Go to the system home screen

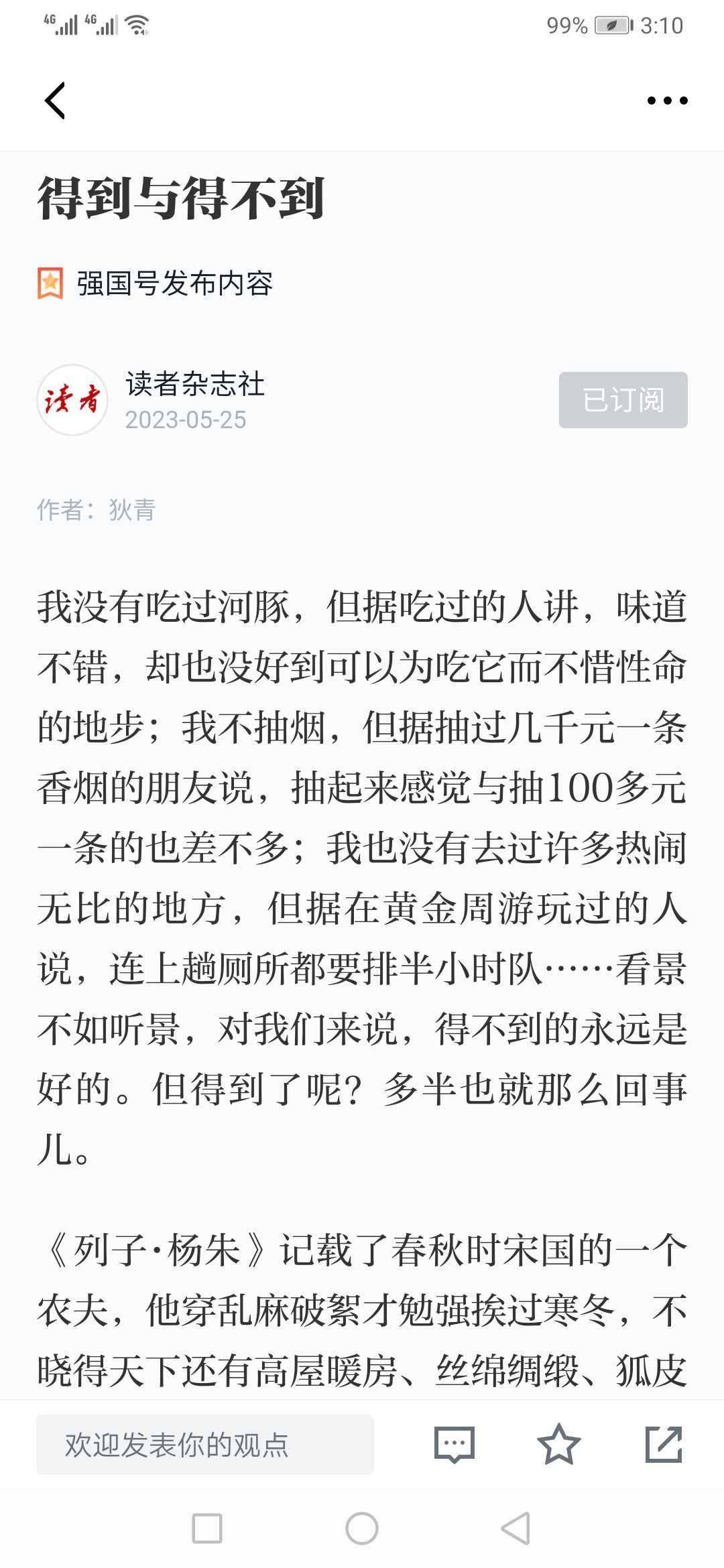pos(362,1528)
